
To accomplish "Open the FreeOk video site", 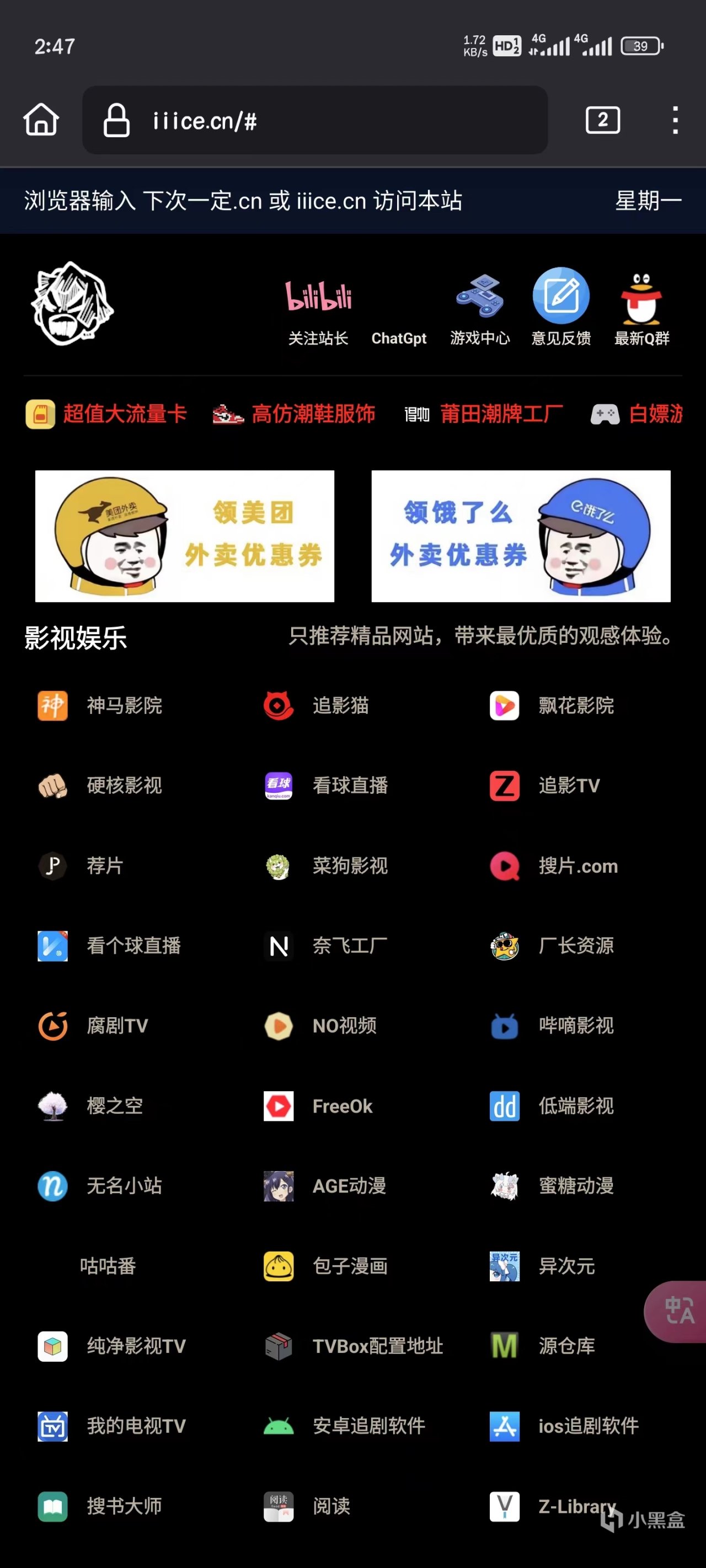I will pos(318,1105).
